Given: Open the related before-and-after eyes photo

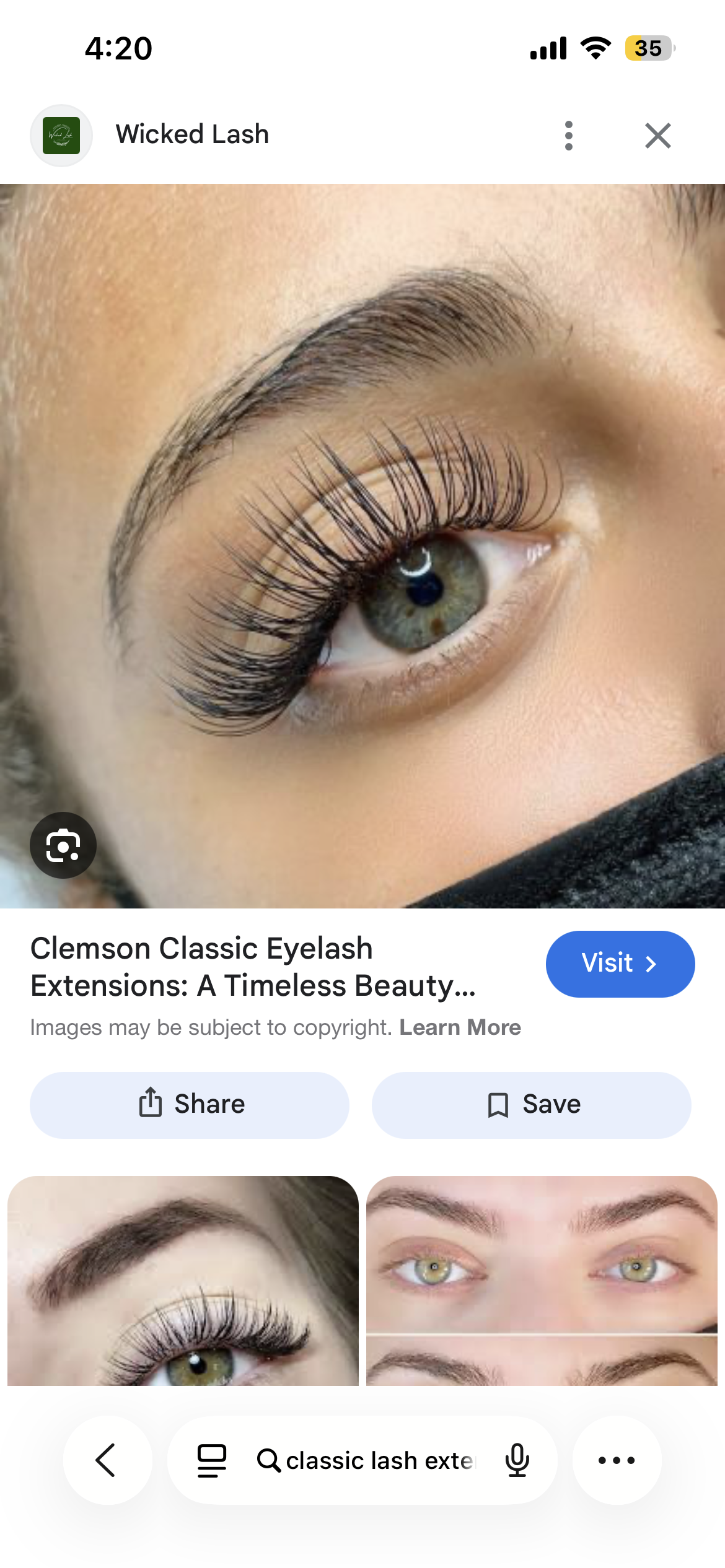Looking at the screenshot, I should pyautogui.click(x=542, y=1281).
